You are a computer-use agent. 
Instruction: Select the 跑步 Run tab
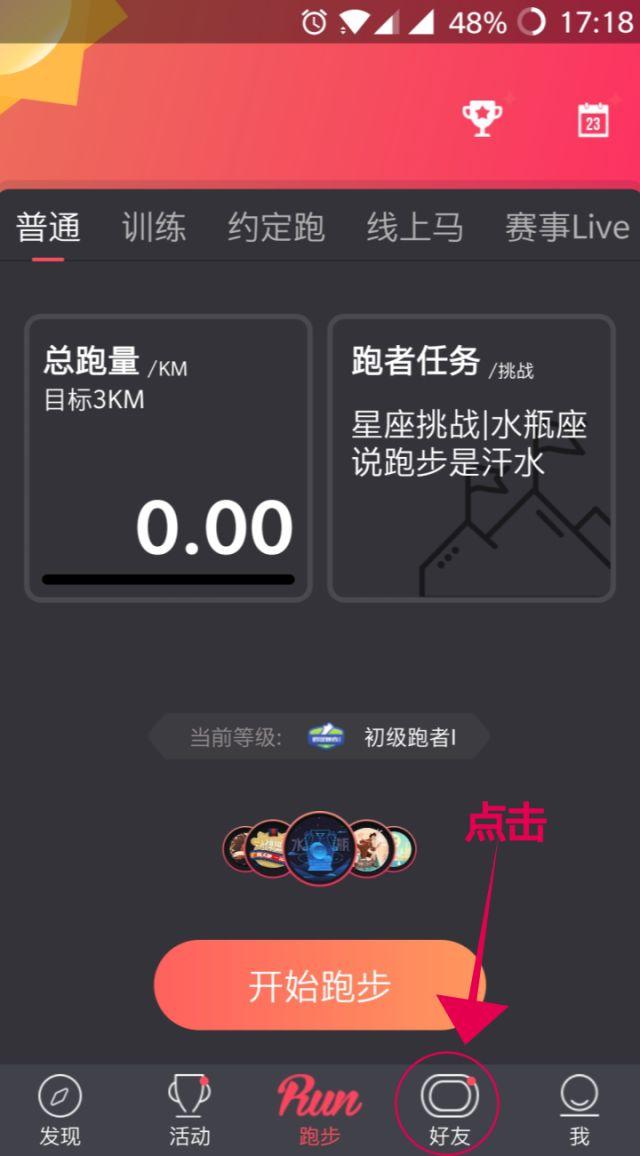pos(319,1112)
